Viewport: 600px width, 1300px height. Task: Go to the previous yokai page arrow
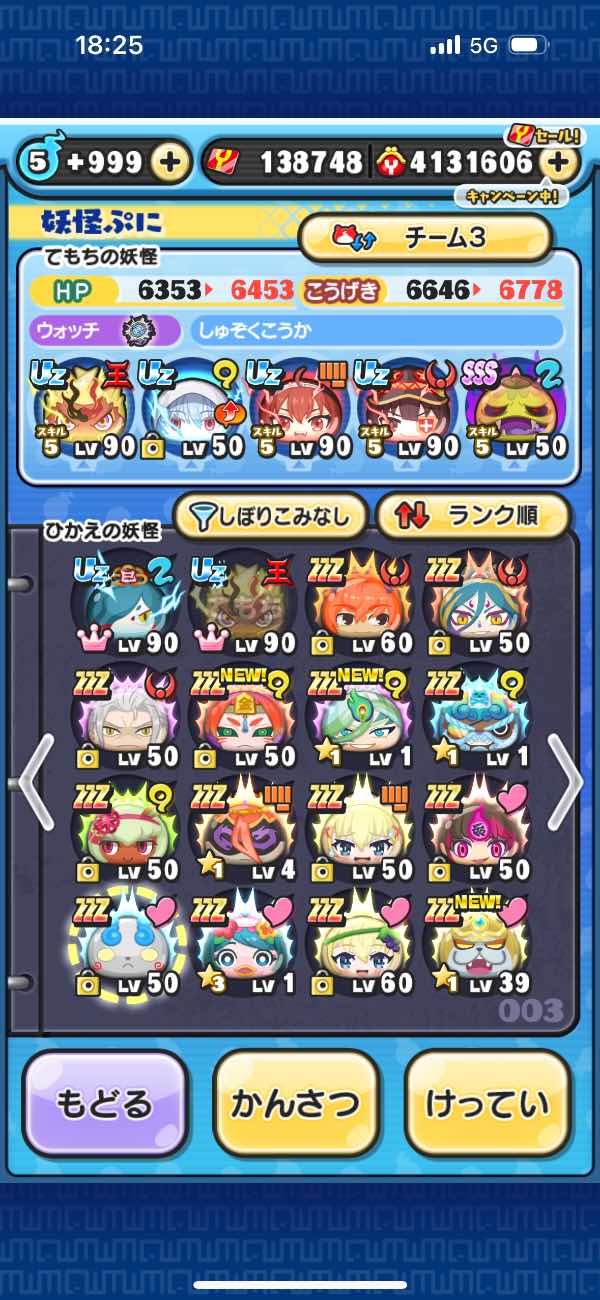pyautogui.click(x=36, y=780)
